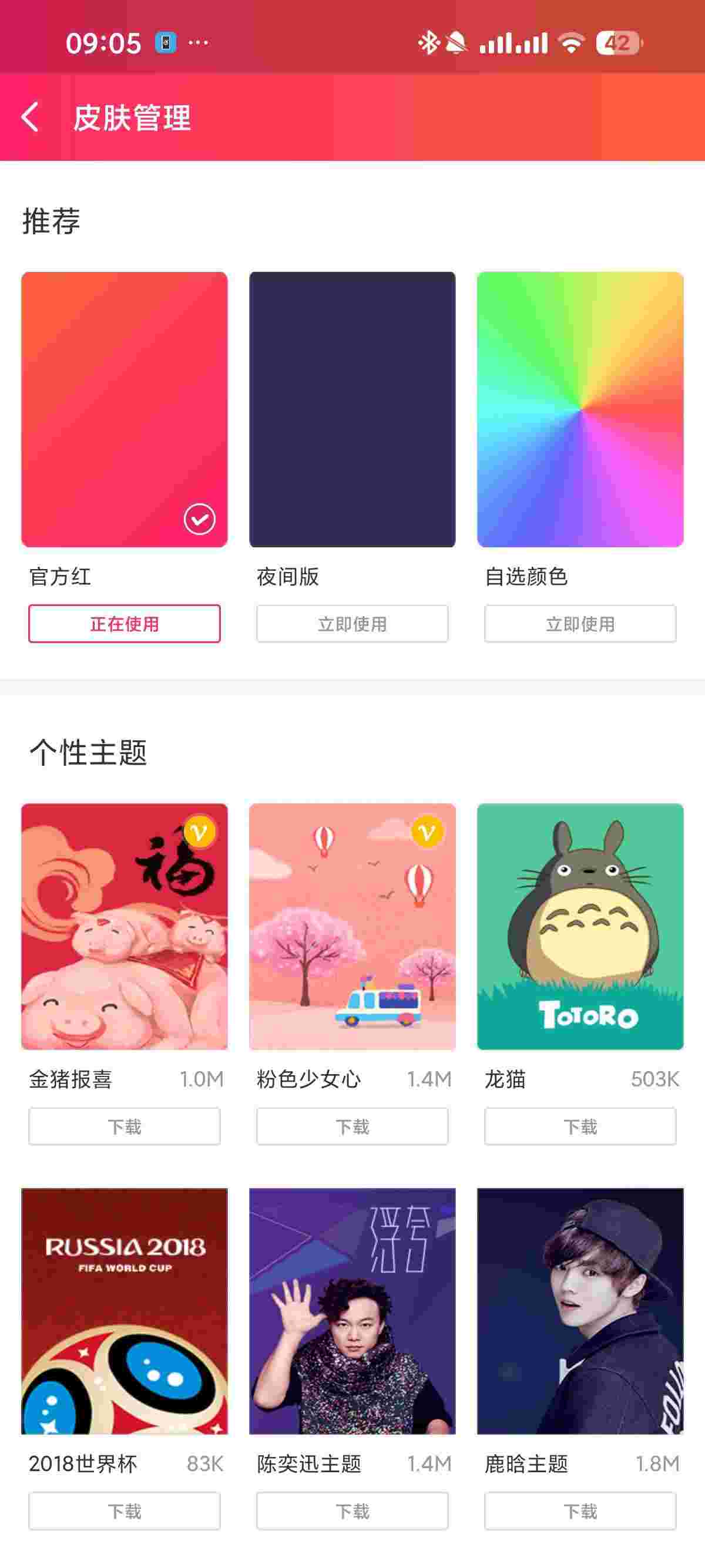Download the 金猪报喜 theme
The width and height of the screenshot is (705, 1568).
click(124, 1126)
